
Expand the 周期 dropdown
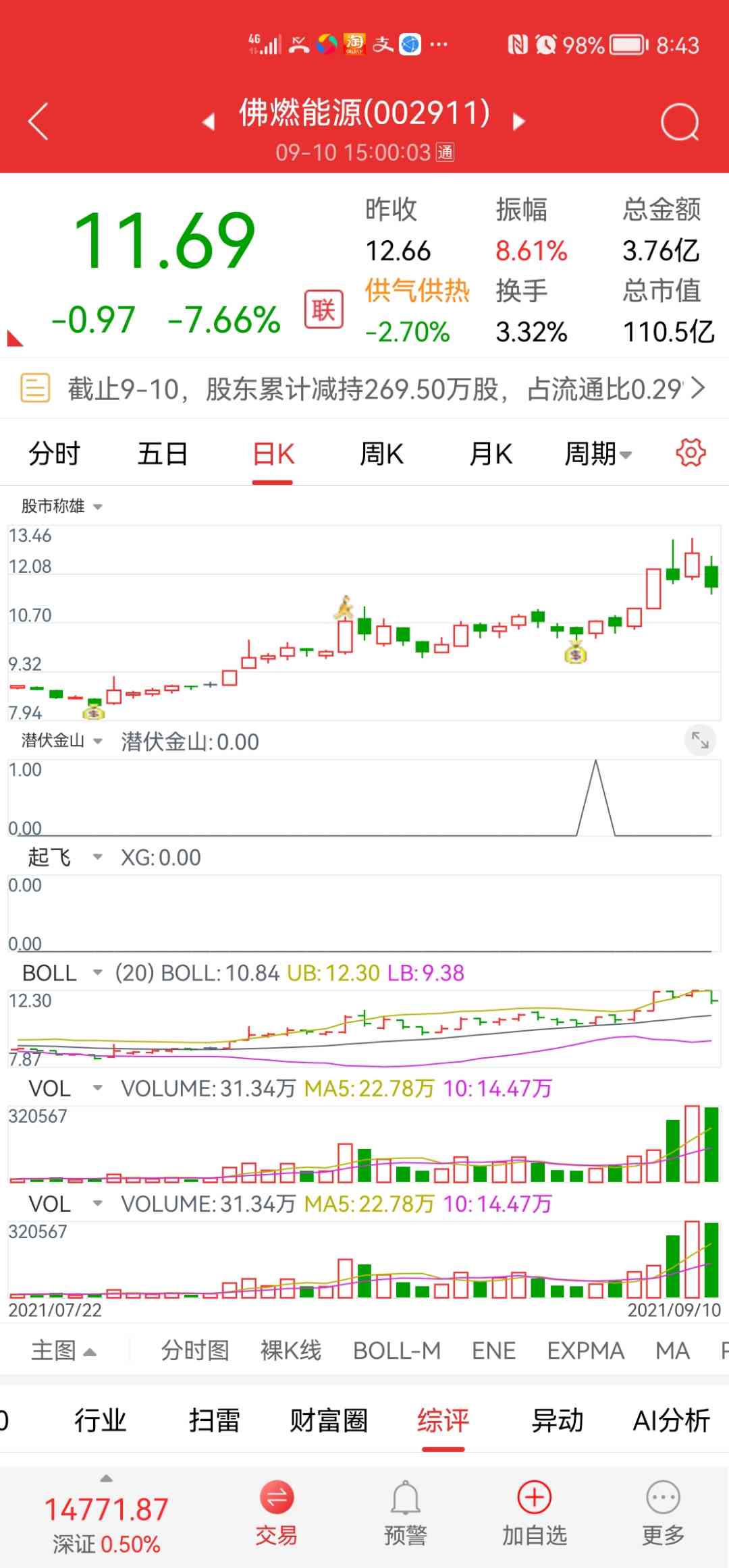point(597,453)
